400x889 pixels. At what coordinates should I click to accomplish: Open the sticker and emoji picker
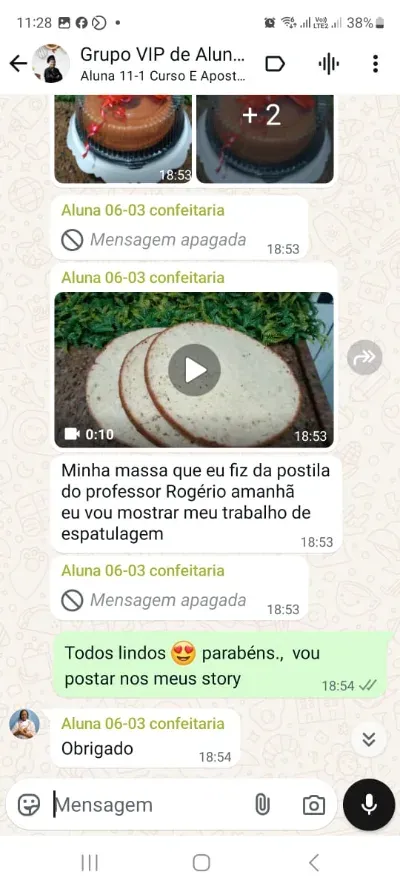[x=29, y=805]
